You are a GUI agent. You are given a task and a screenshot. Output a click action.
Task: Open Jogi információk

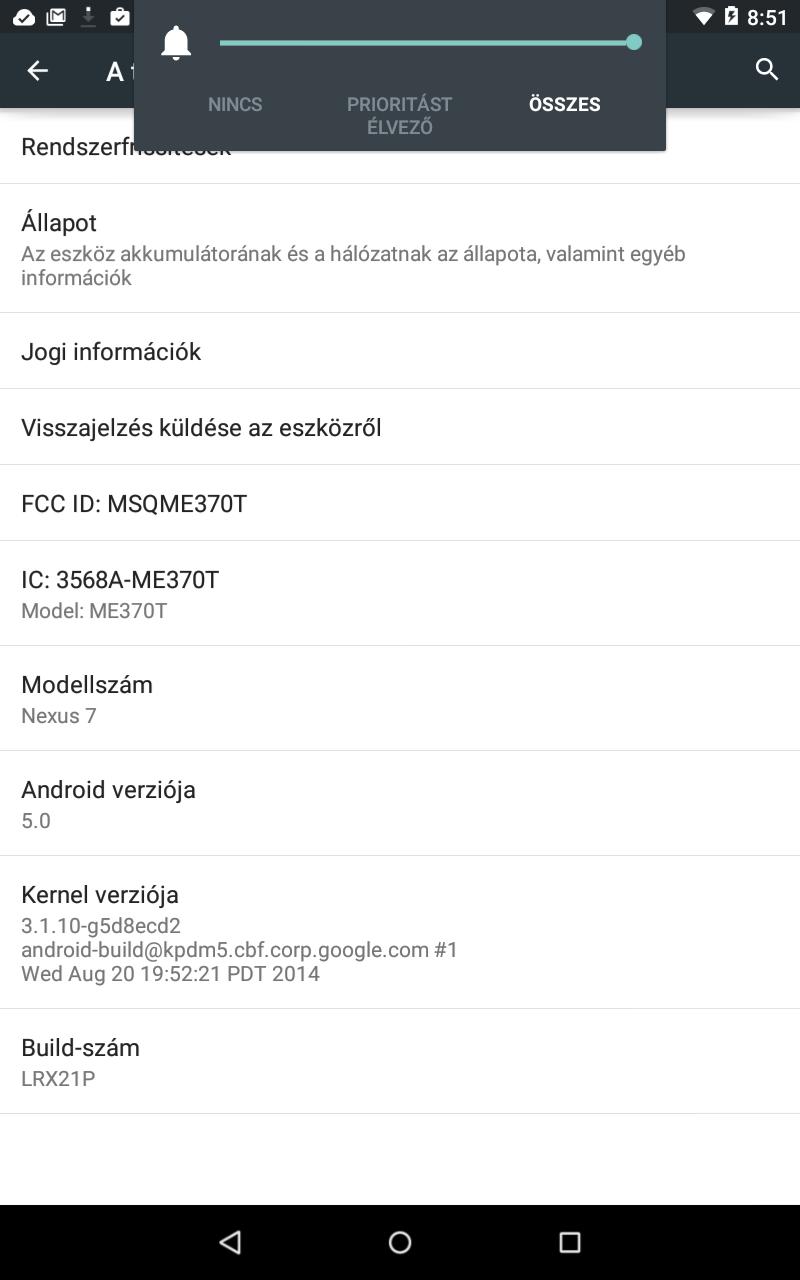pos(400,351)
